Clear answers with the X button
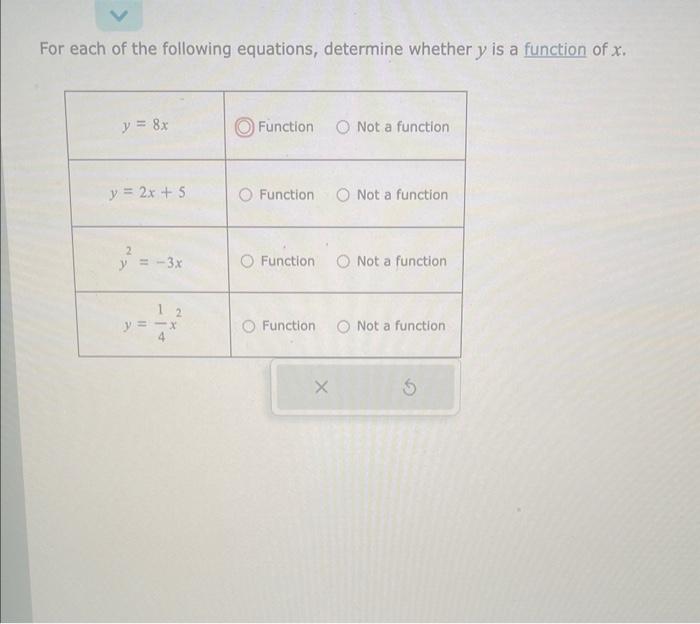The height and width of the screenshot is (624, 700). coord(321,389)
